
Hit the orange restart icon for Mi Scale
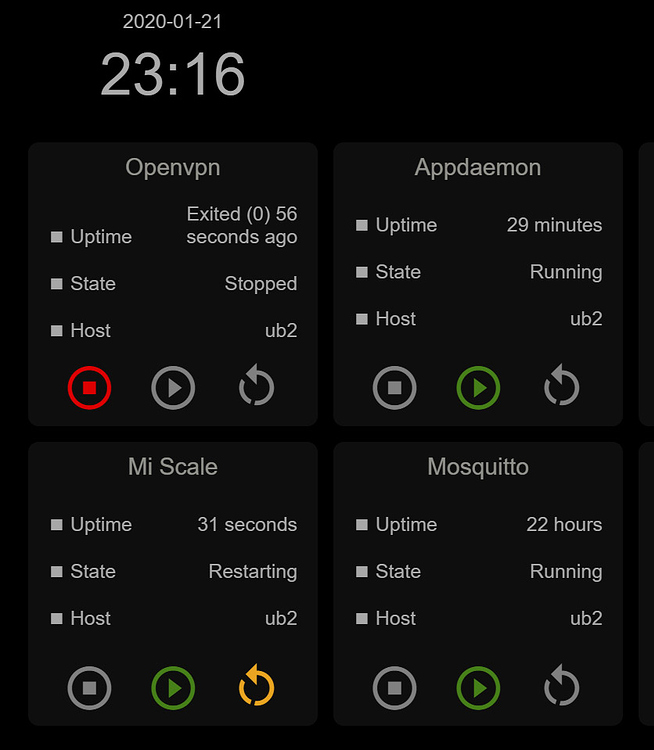point(257,687)
